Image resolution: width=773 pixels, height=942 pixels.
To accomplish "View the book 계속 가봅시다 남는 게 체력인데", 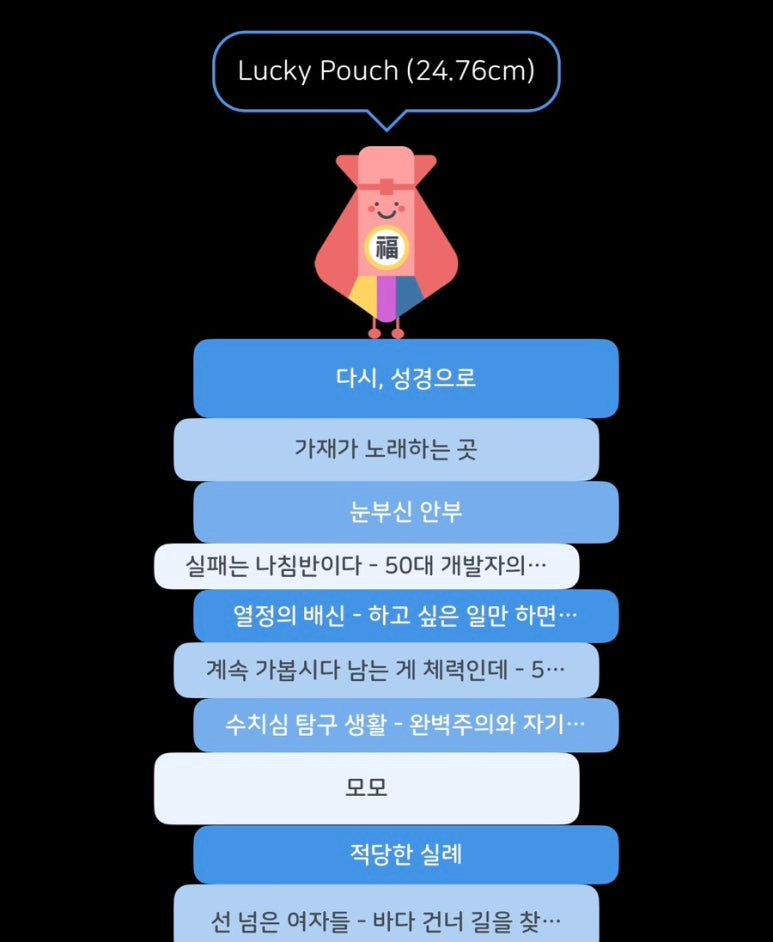I will click(386, 669).
